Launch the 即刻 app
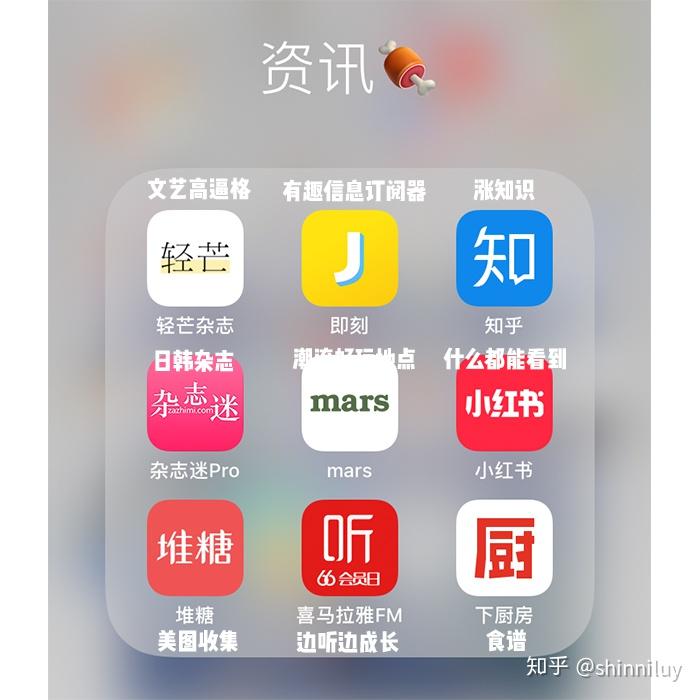 tap(349, 258)
